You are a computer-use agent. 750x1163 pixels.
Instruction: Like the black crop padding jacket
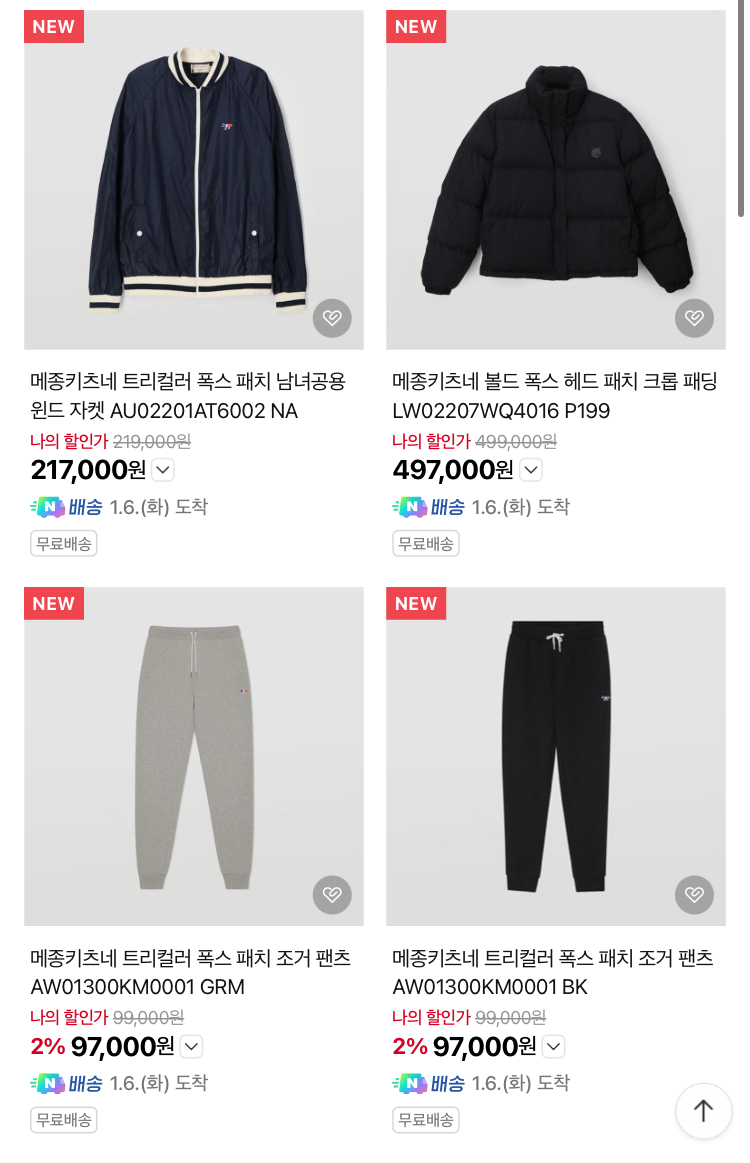(x=694, y=318)
